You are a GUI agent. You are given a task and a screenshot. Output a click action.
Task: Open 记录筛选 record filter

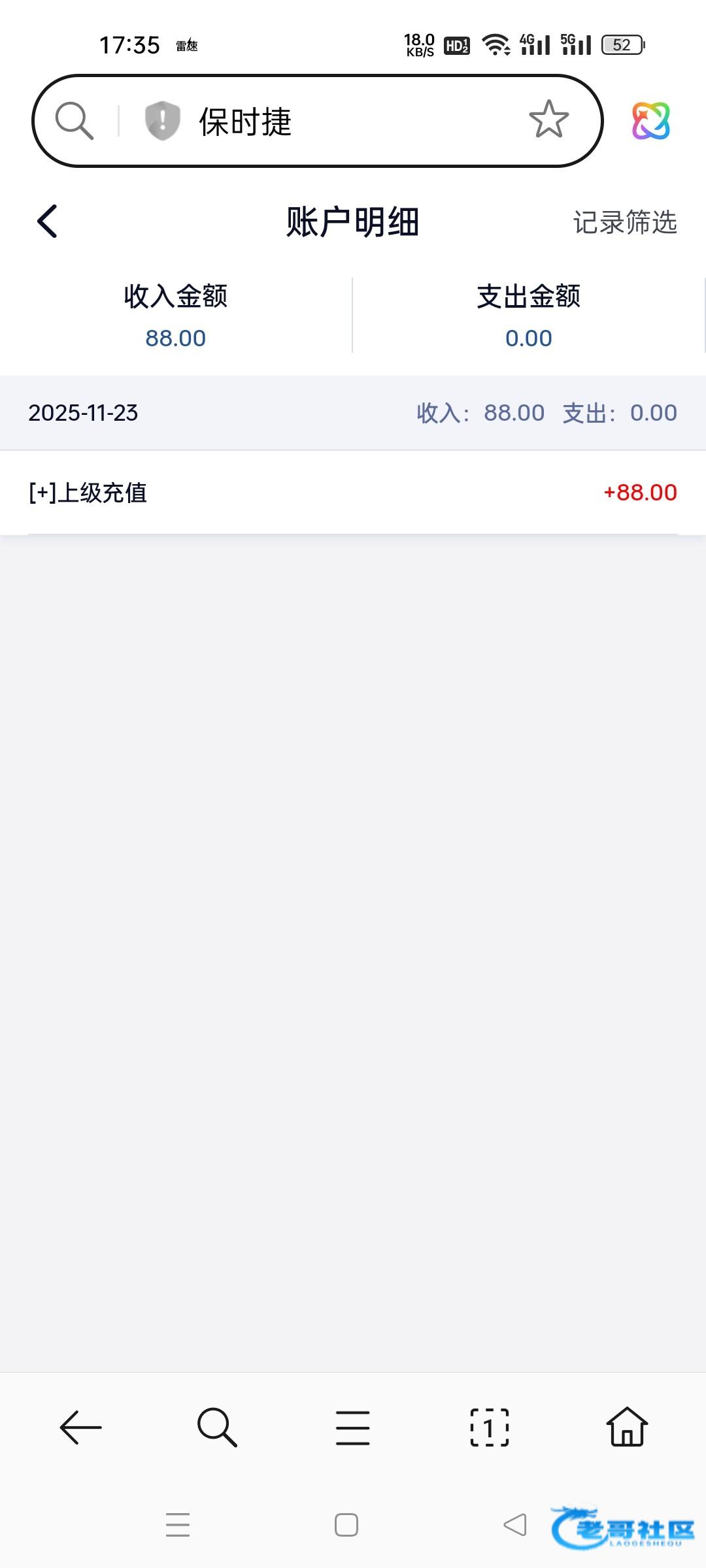pos(624,222)
